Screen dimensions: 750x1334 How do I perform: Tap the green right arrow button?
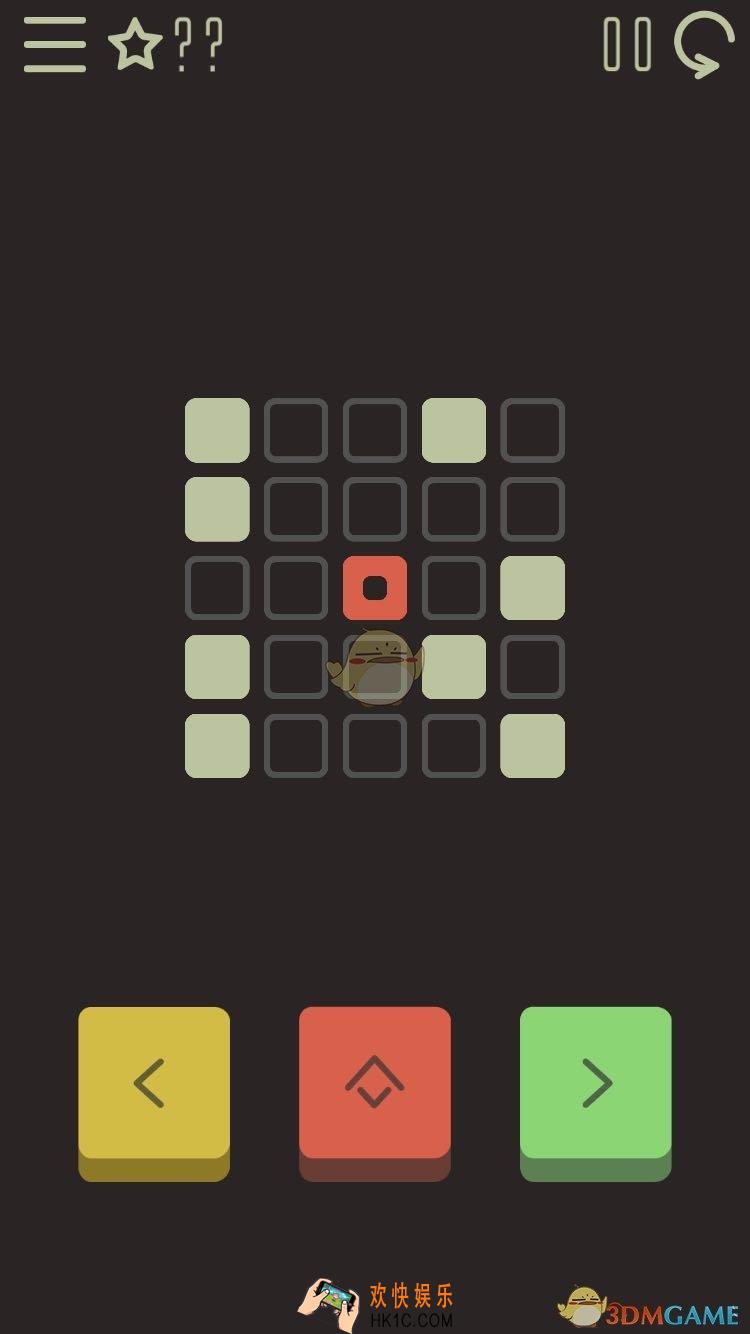tap(596, 1083)
